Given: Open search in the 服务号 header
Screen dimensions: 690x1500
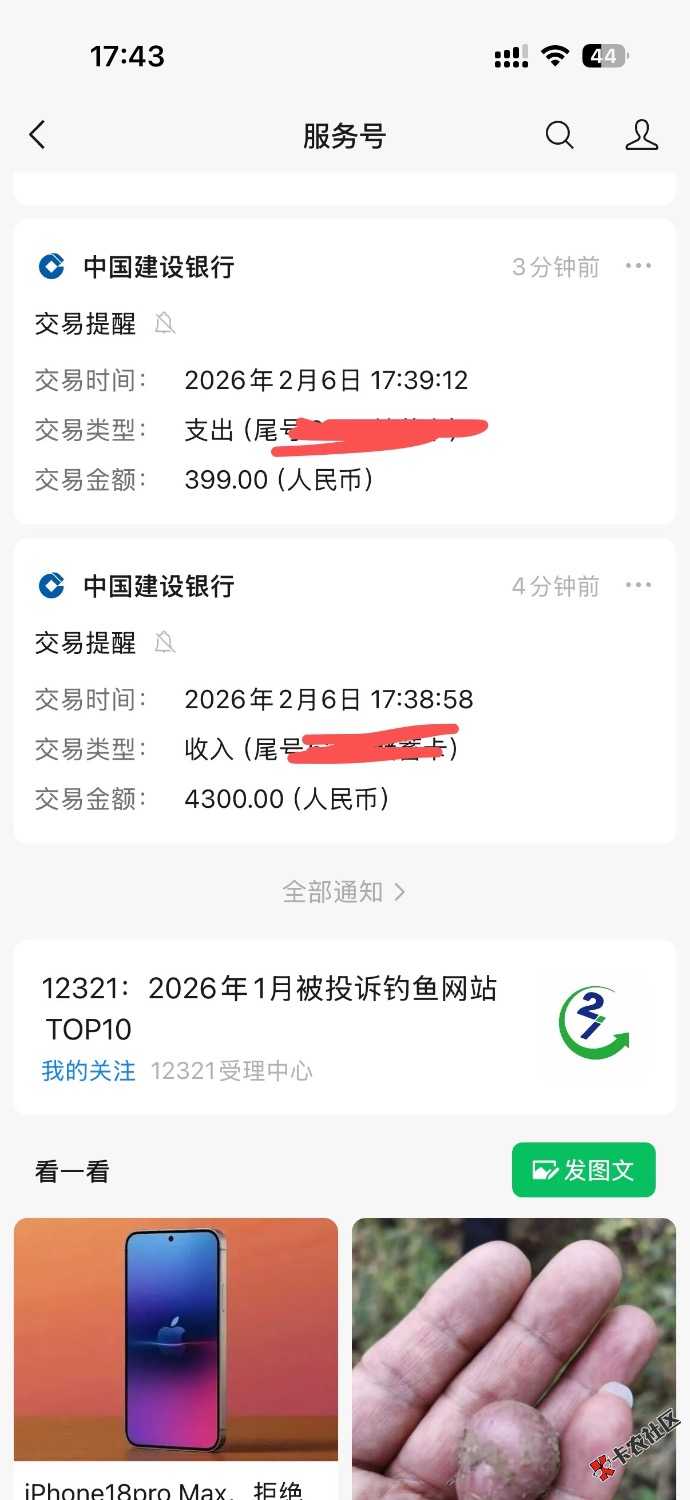Looking at the screenshot, I should [559, 135].
